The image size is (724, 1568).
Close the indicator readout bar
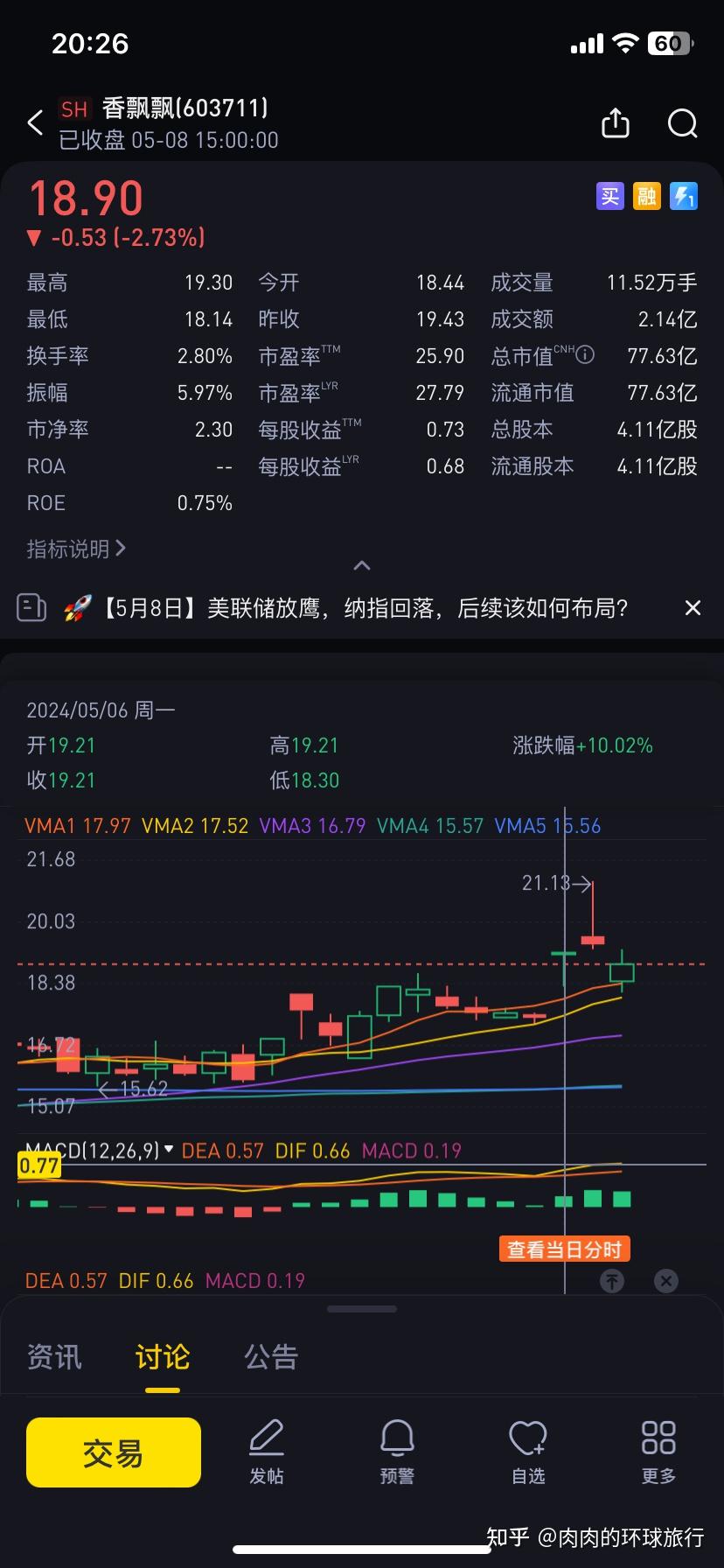(x=665, y=1281)
